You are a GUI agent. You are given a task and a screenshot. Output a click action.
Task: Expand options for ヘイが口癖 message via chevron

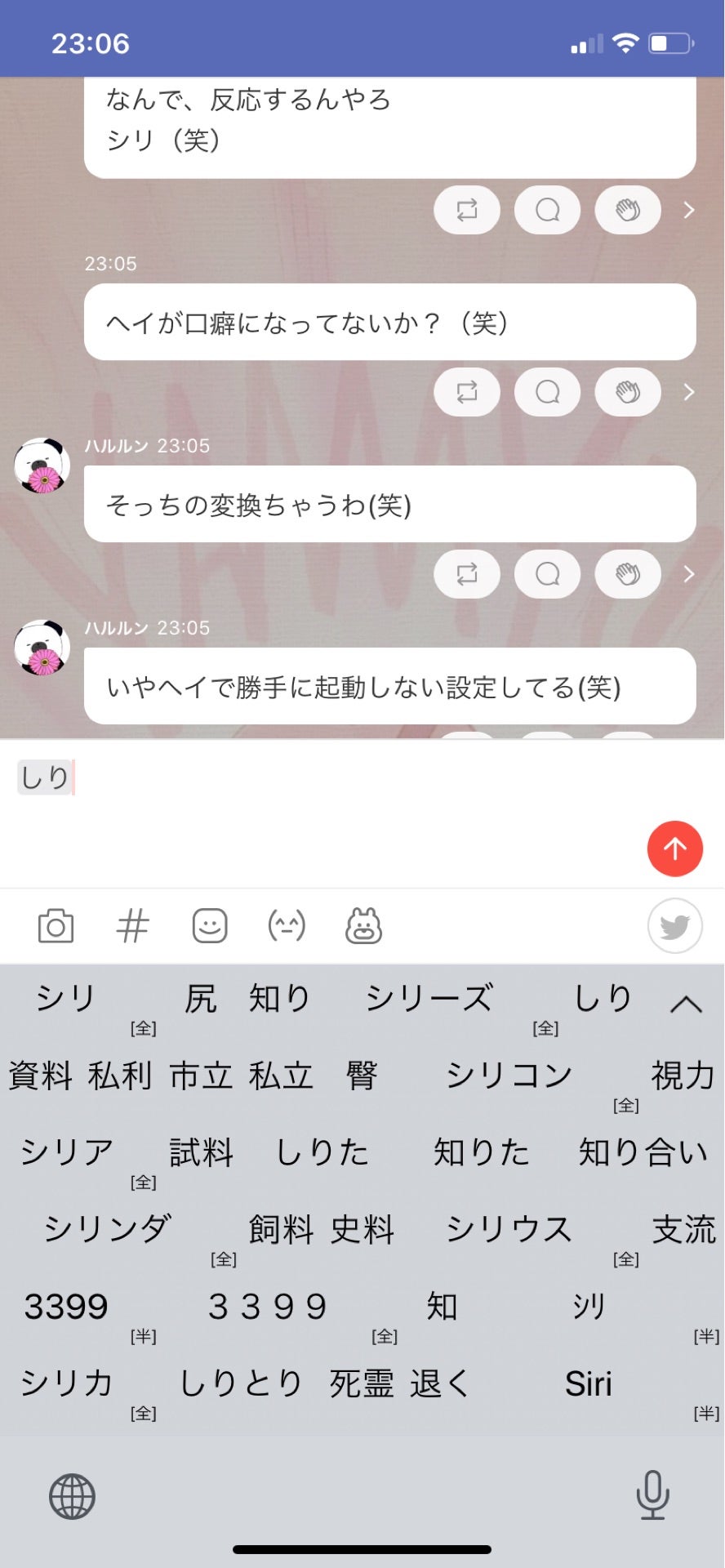[690, 392]
